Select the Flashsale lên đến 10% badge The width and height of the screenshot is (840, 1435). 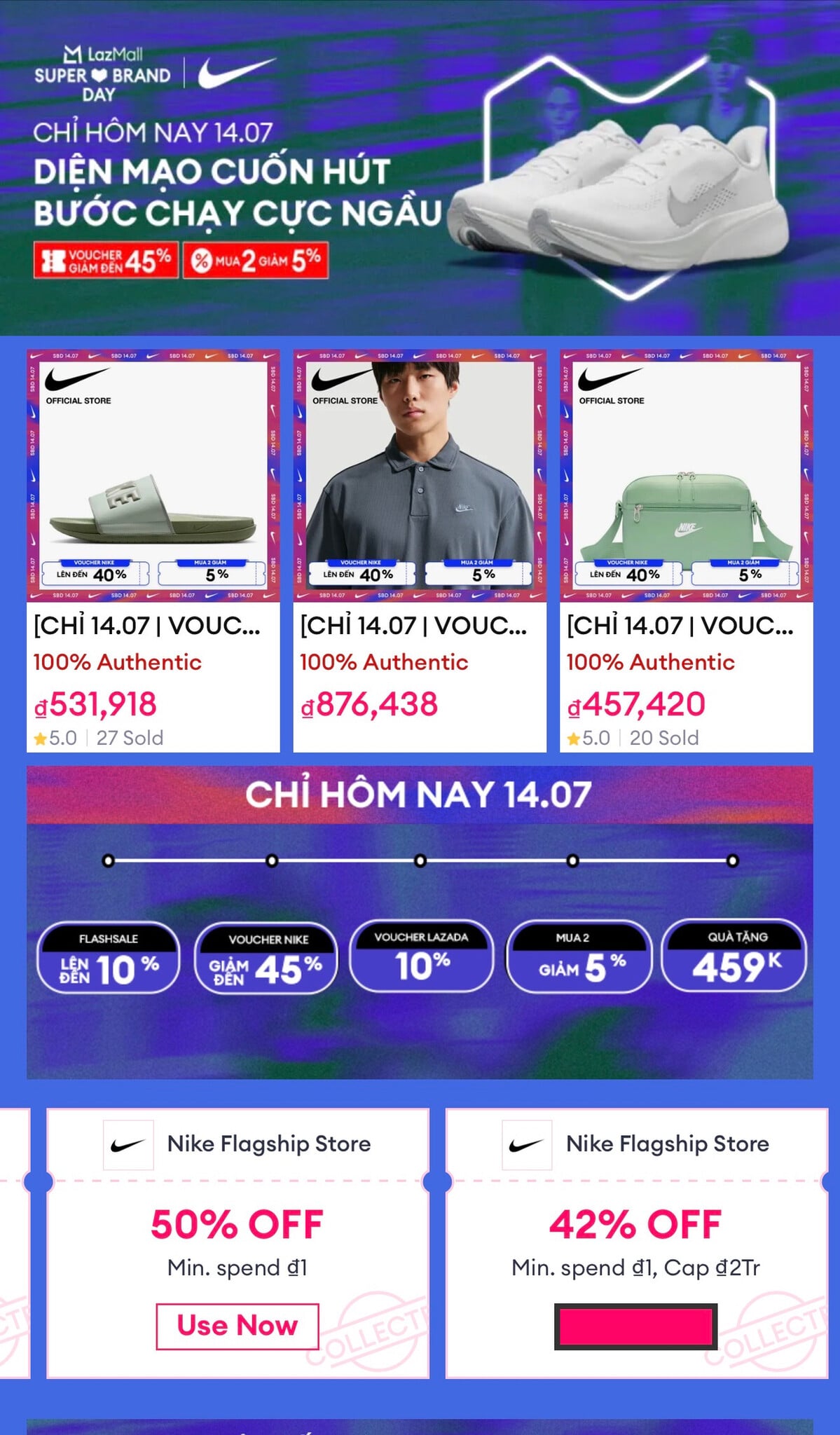[109, 958]
